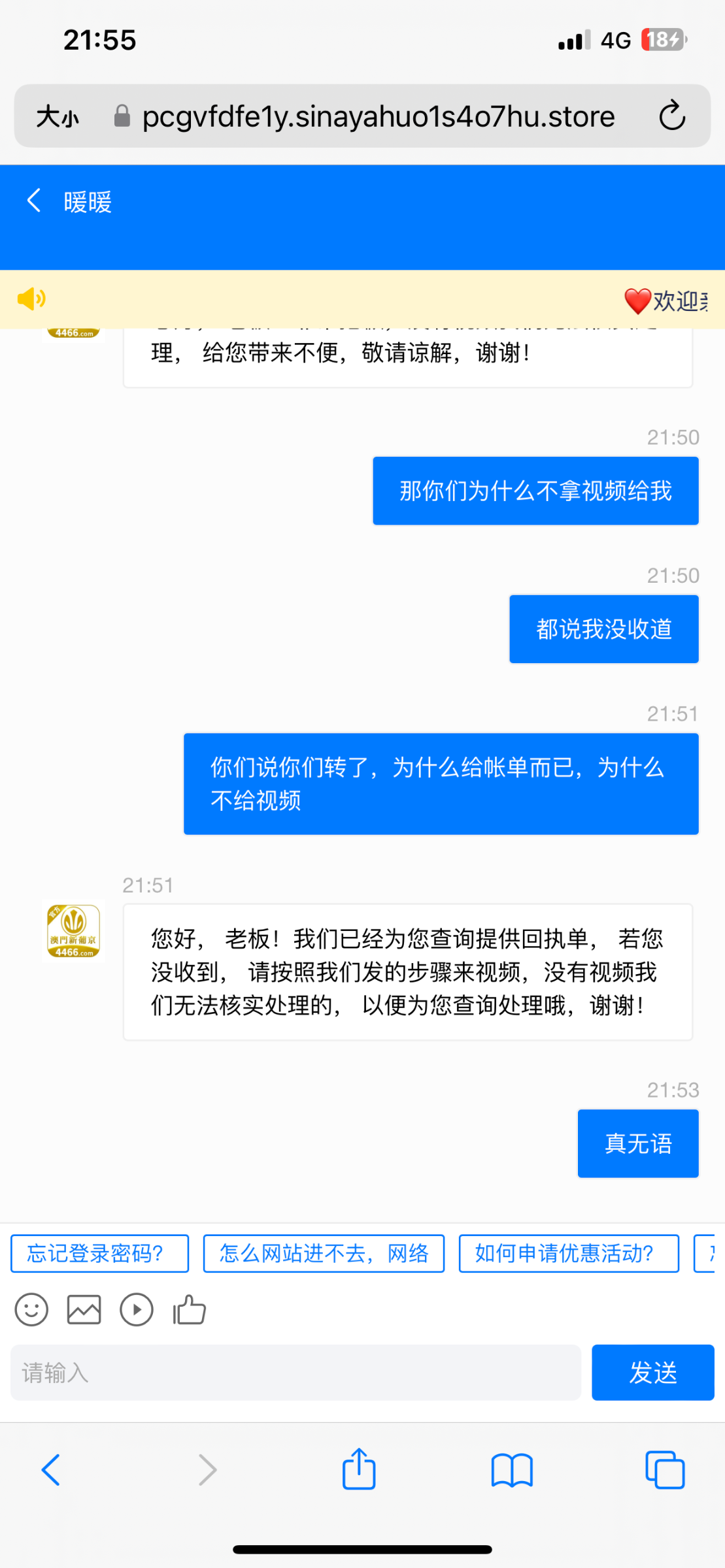Rate the service with the thumbs-up icon
The width and height of the screenshot is (725, 1568).
[190, 1309]
